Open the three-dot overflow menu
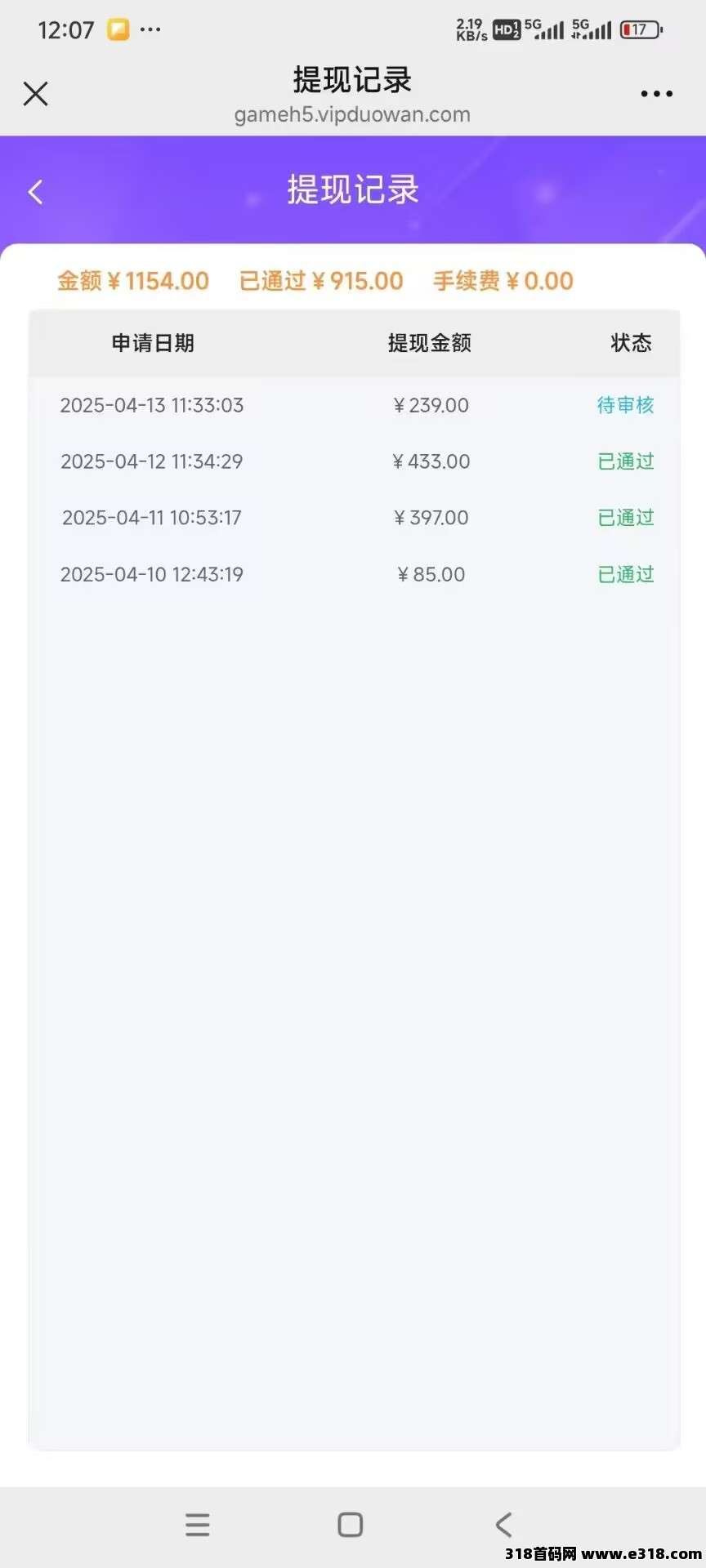 coord(656,94)
